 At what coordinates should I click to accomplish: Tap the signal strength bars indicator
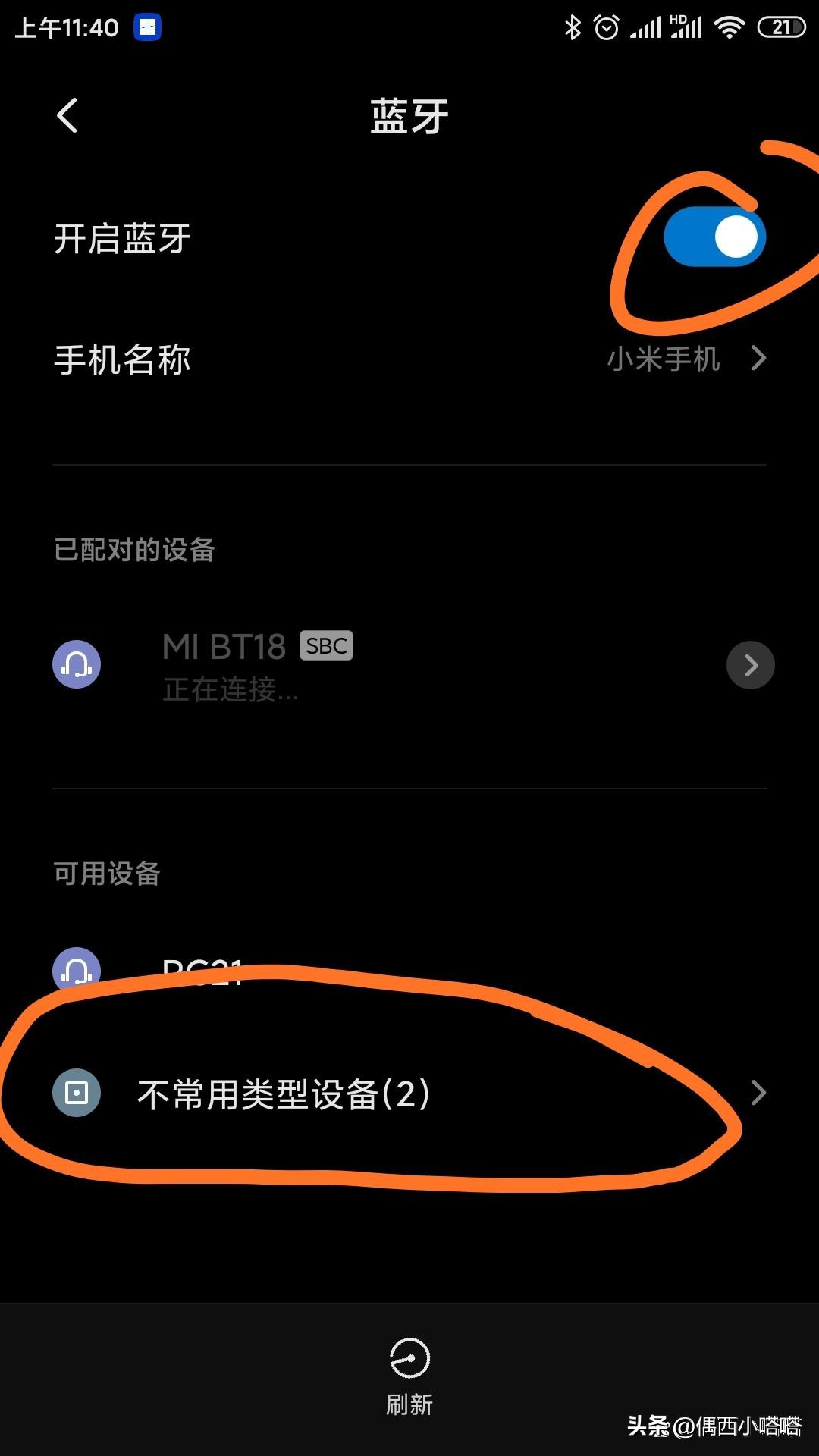click(x=645, y=26)
